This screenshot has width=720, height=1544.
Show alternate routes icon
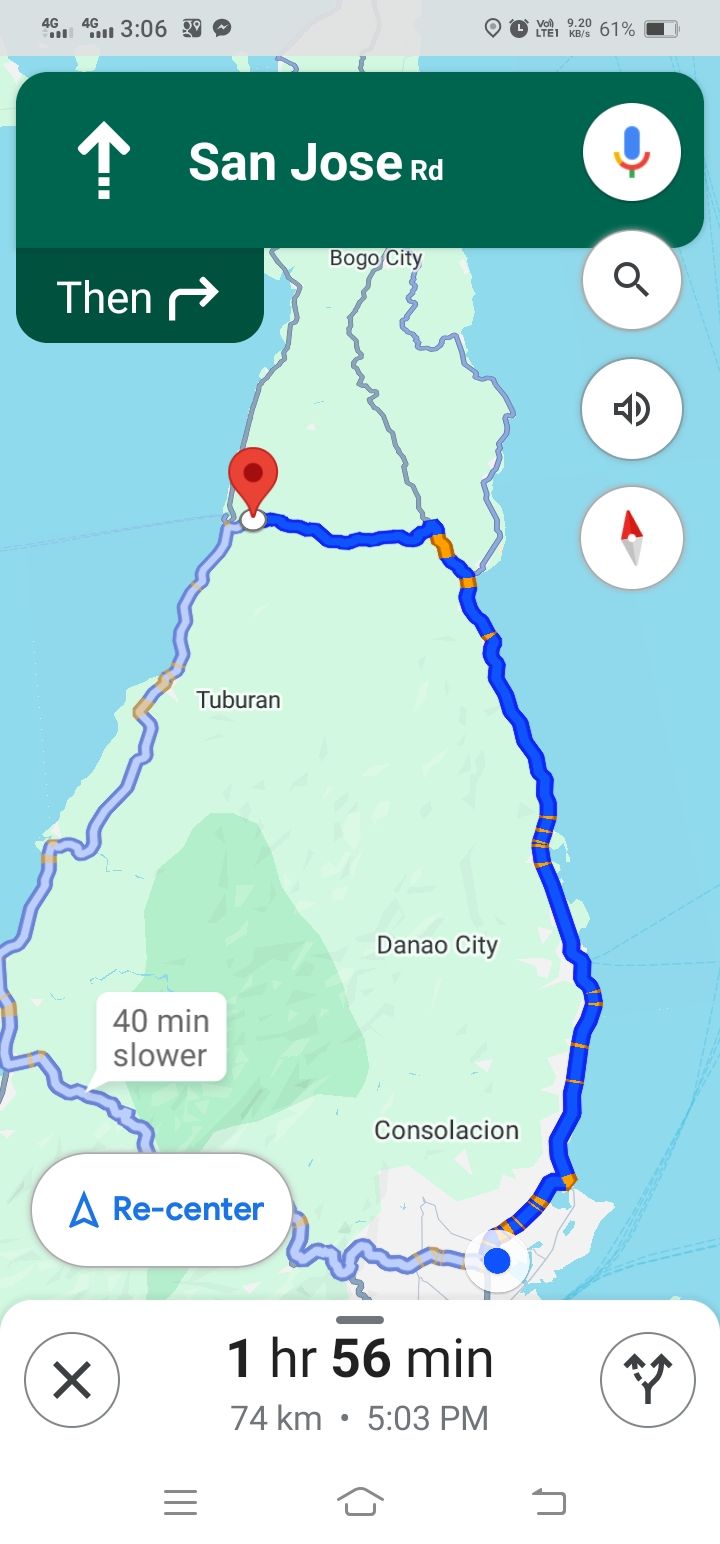click(x=647, y=1380)
